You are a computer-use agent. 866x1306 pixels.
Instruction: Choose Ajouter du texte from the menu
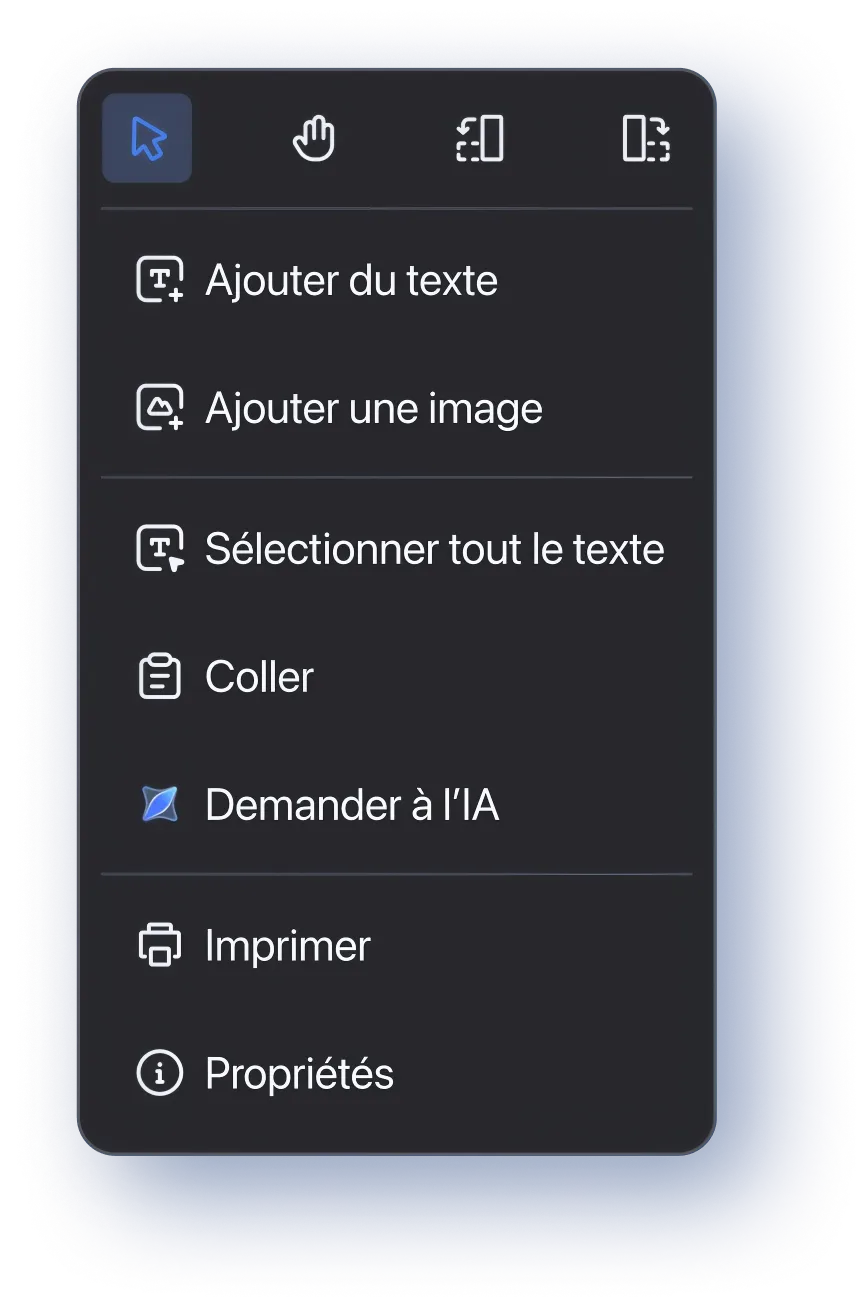[x=350, y=280]
